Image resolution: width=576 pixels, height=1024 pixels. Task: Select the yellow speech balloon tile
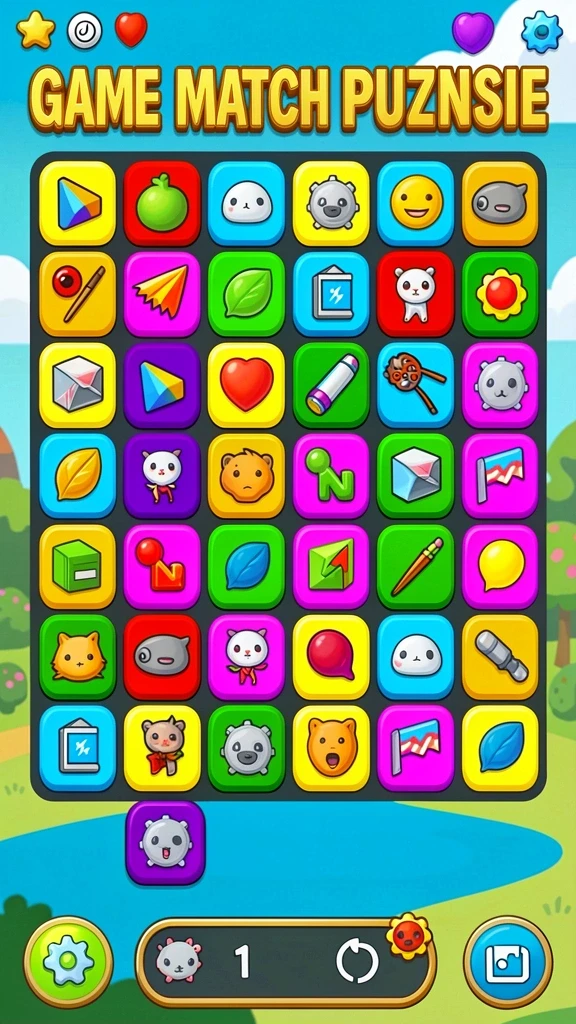click(500, 567)
